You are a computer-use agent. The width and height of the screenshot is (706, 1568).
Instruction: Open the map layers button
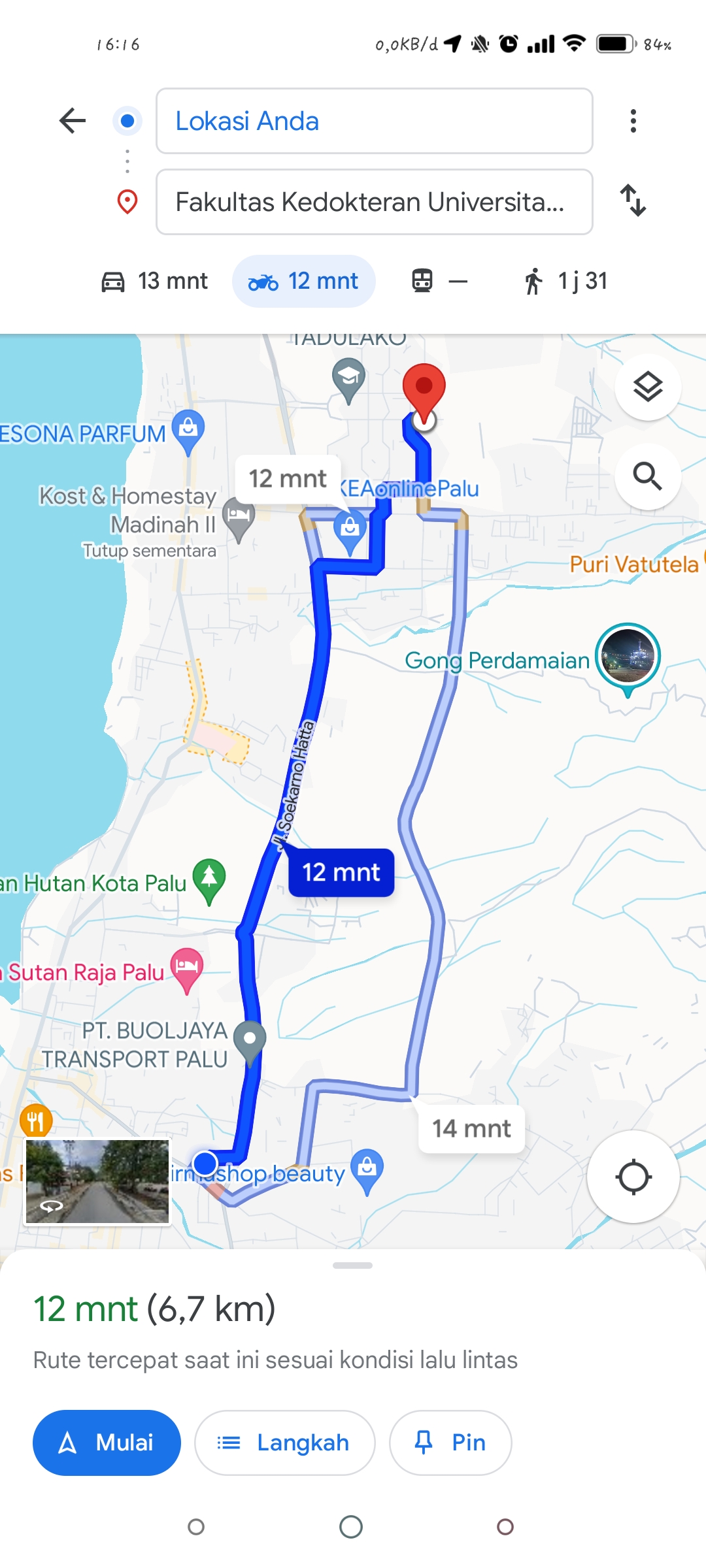[x=648, y=387]
